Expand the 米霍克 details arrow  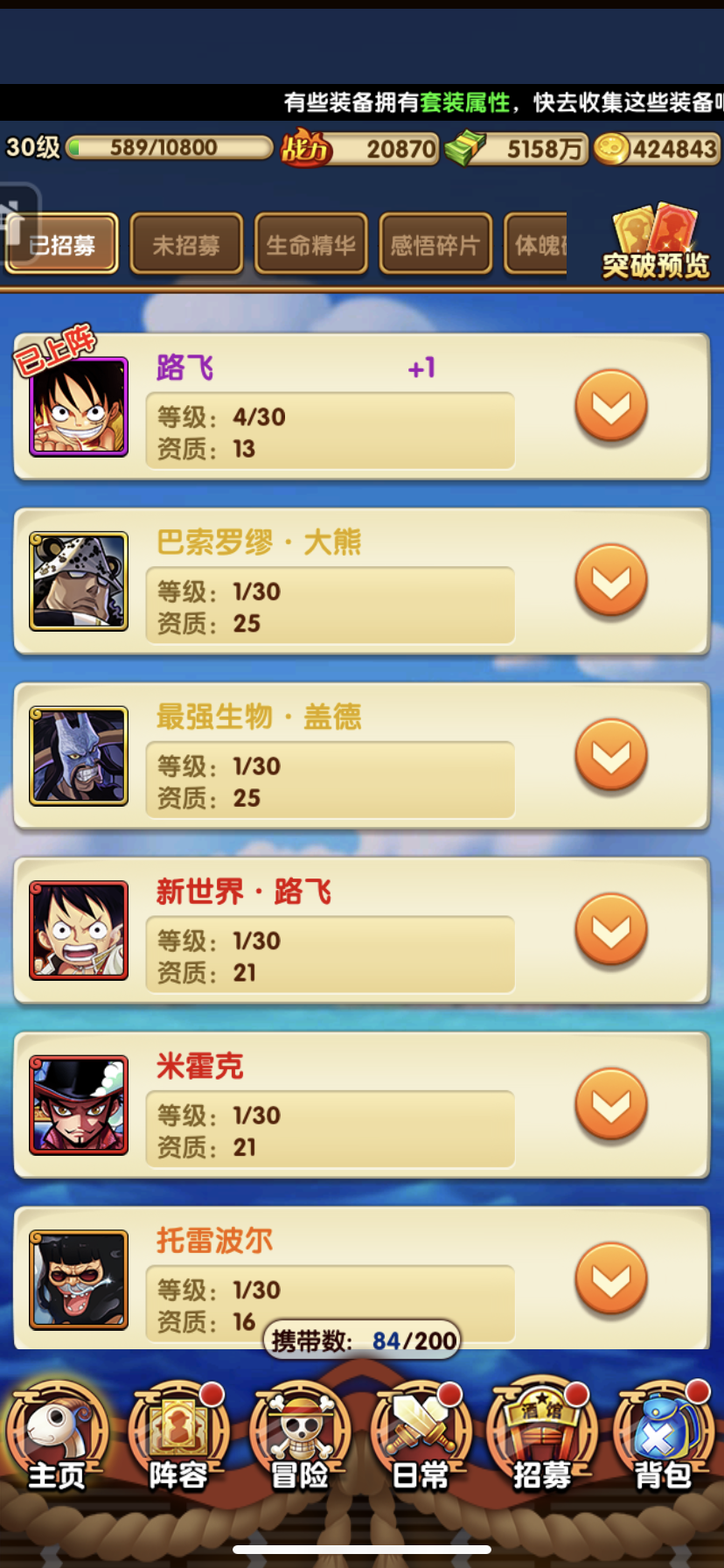pyautogui.click(x=611, y=1104)
